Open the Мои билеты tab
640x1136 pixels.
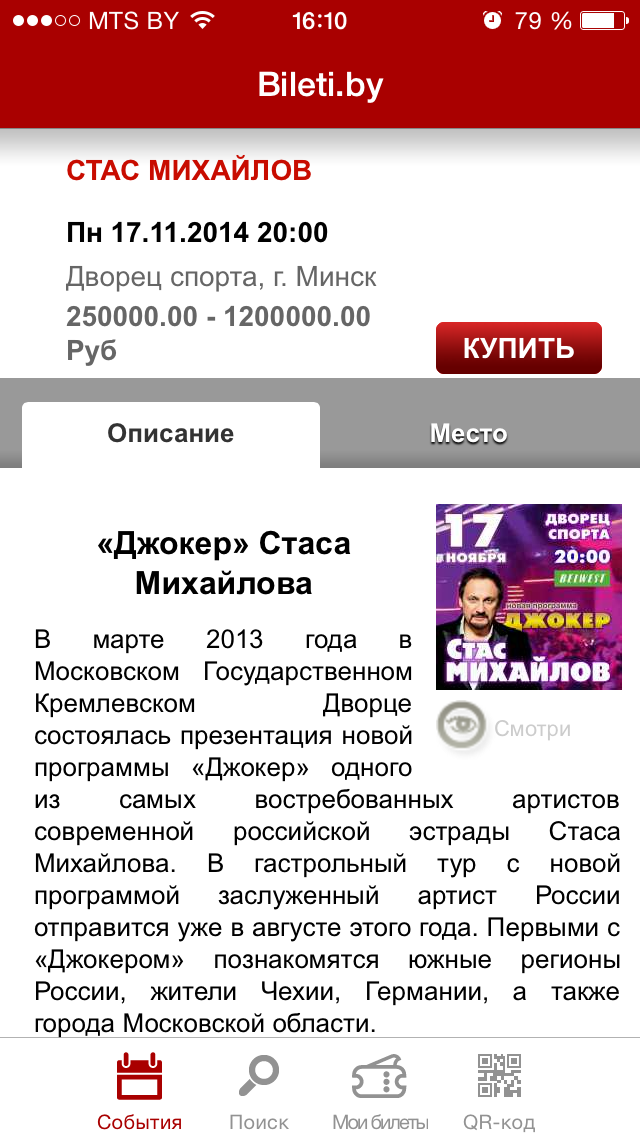click(380, 1091)
